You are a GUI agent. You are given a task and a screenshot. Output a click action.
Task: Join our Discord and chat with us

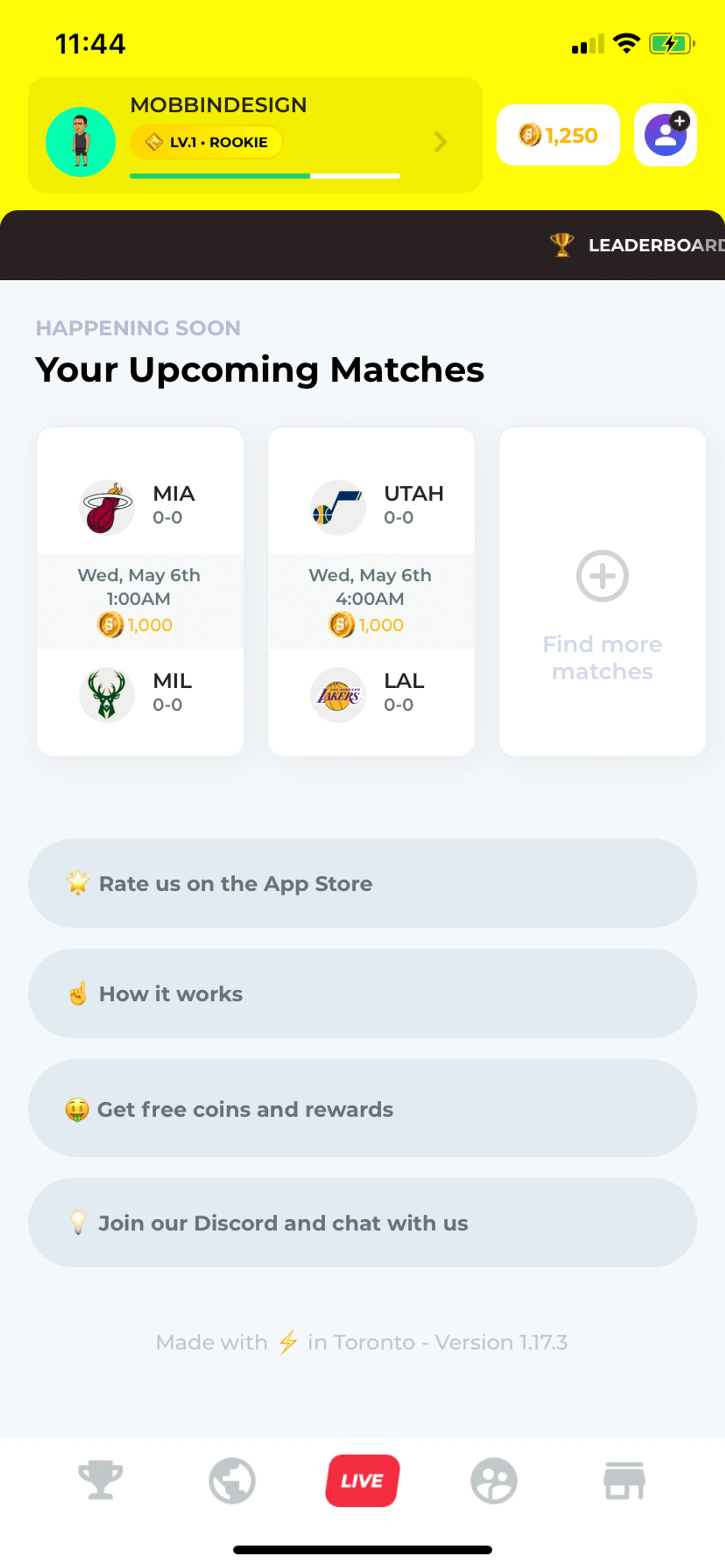pyautogui.click(x=362, y=1223)
